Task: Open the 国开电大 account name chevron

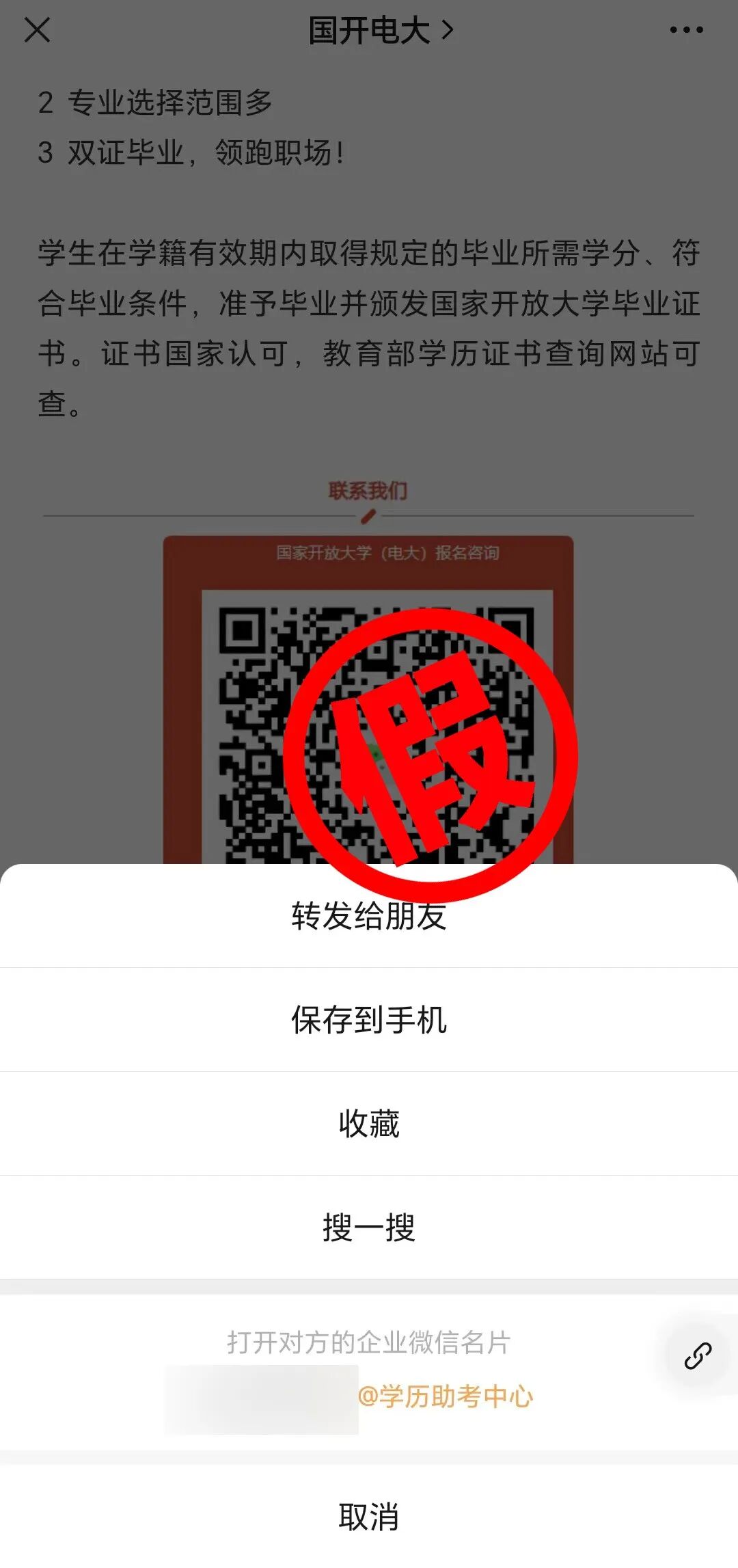Action: coord(380,30)
